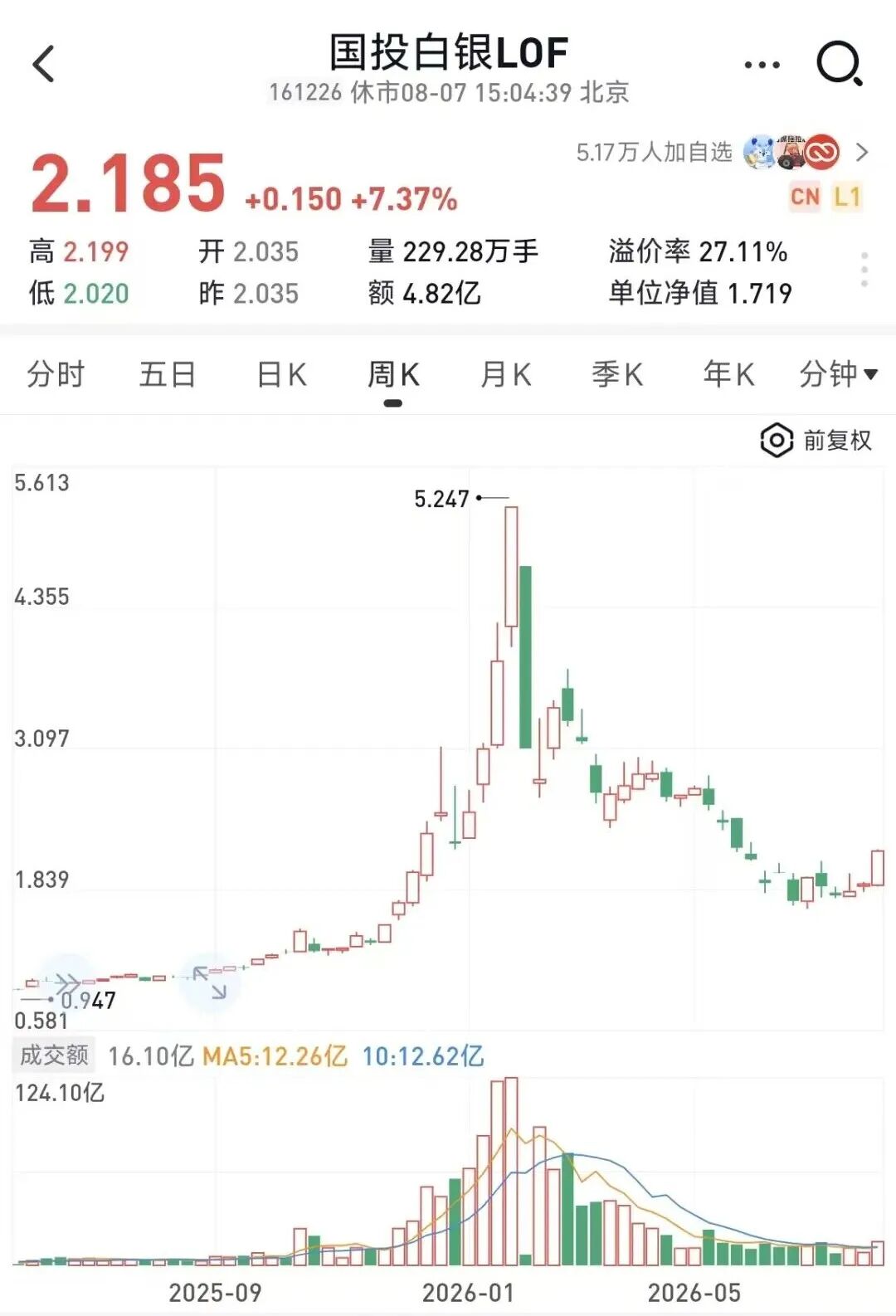Switch to the 月K chart tab
Image resolution: width=896 pixels, height=1316 pixels.
pos(505,374)
